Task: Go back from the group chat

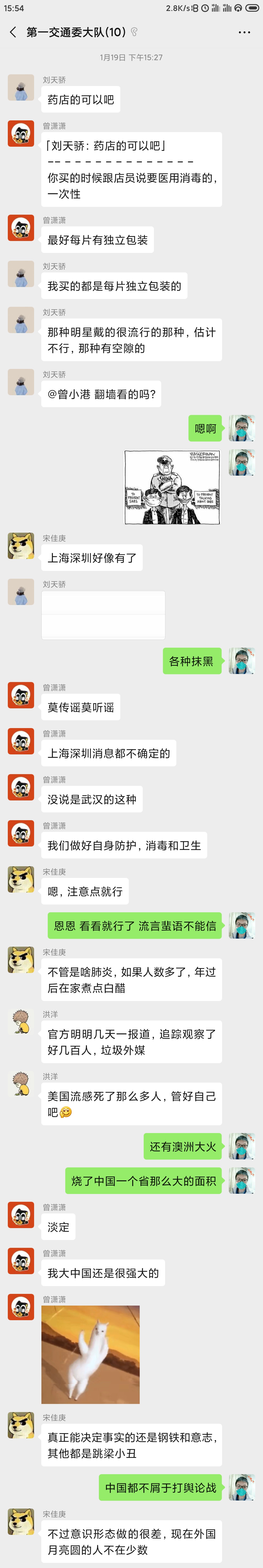Action: pos(13,32)
